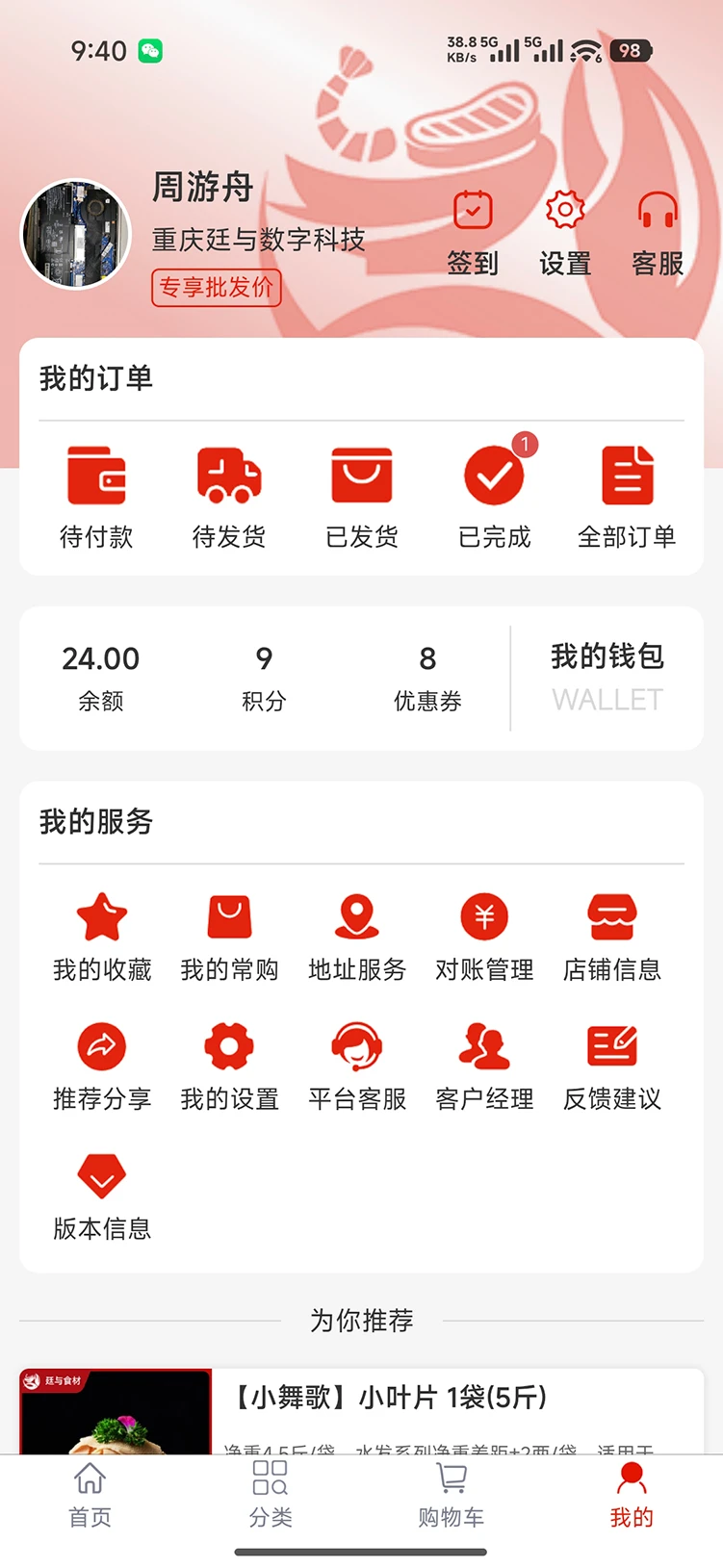Check 版本信息 version info icon
723x1568 pixels.
click(102, 1175)
